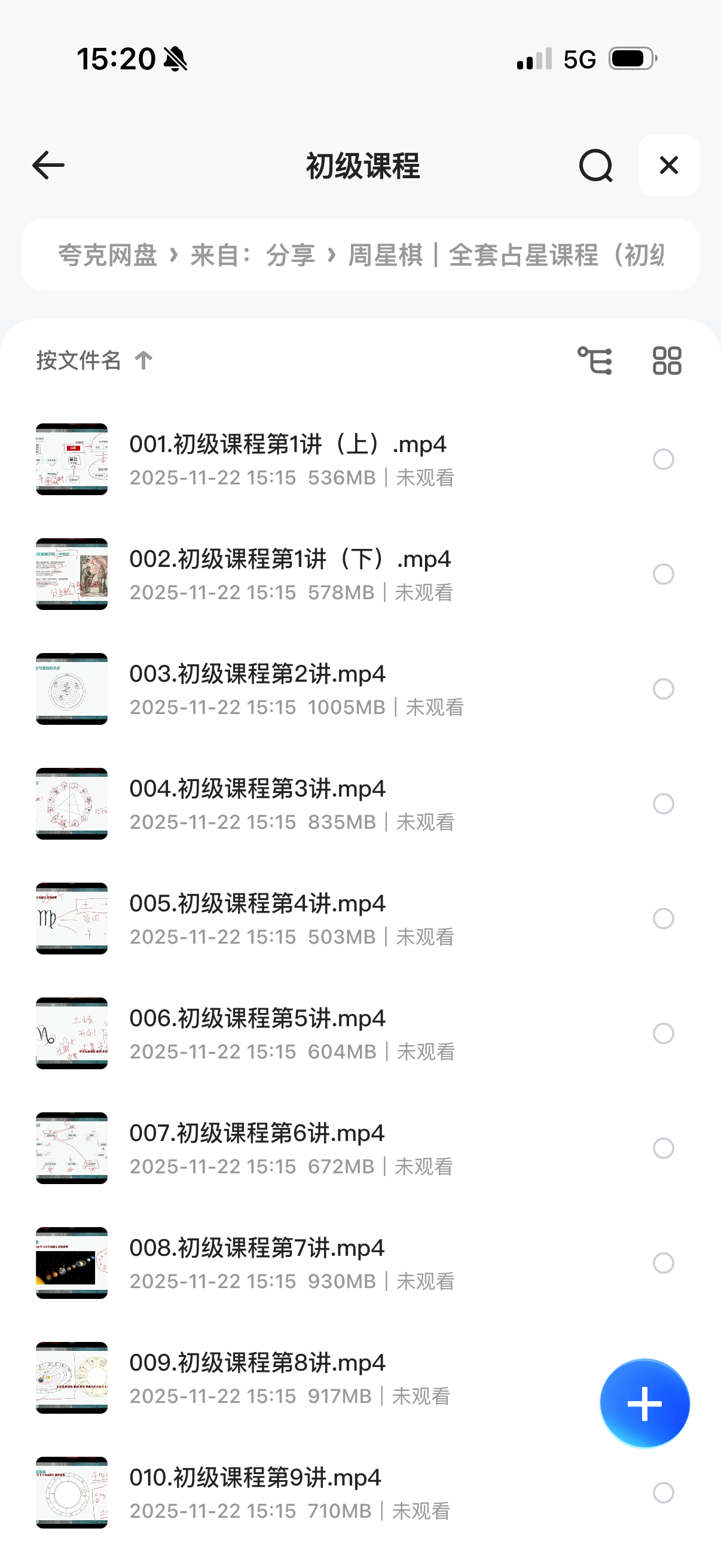This screenshot has width=721, height=1568.
Task: Select 010.初级课程第9讲.mp4 checkbox
Action: [663, 1492]
